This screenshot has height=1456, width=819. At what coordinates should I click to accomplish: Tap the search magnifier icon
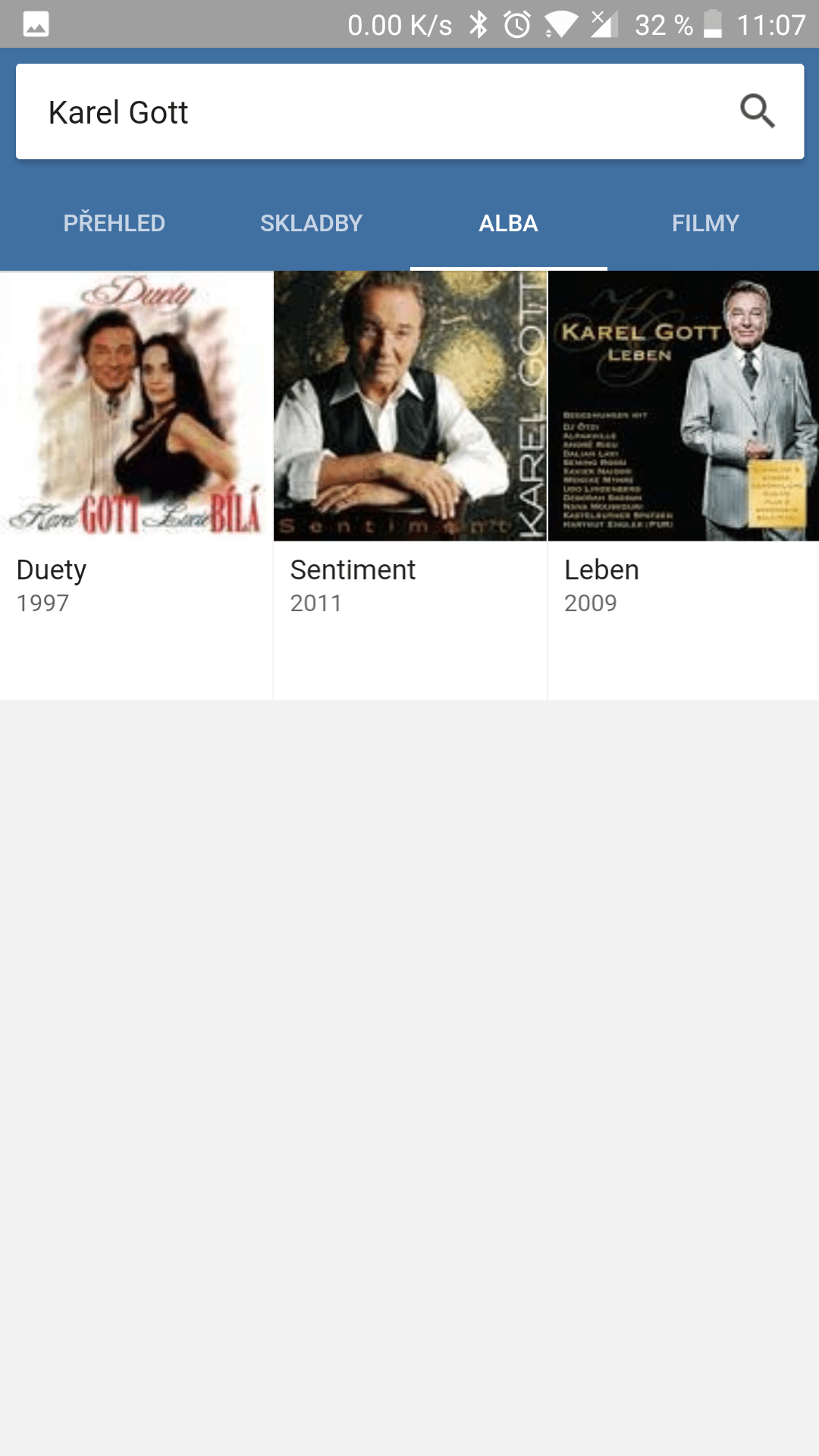point(757,111)
